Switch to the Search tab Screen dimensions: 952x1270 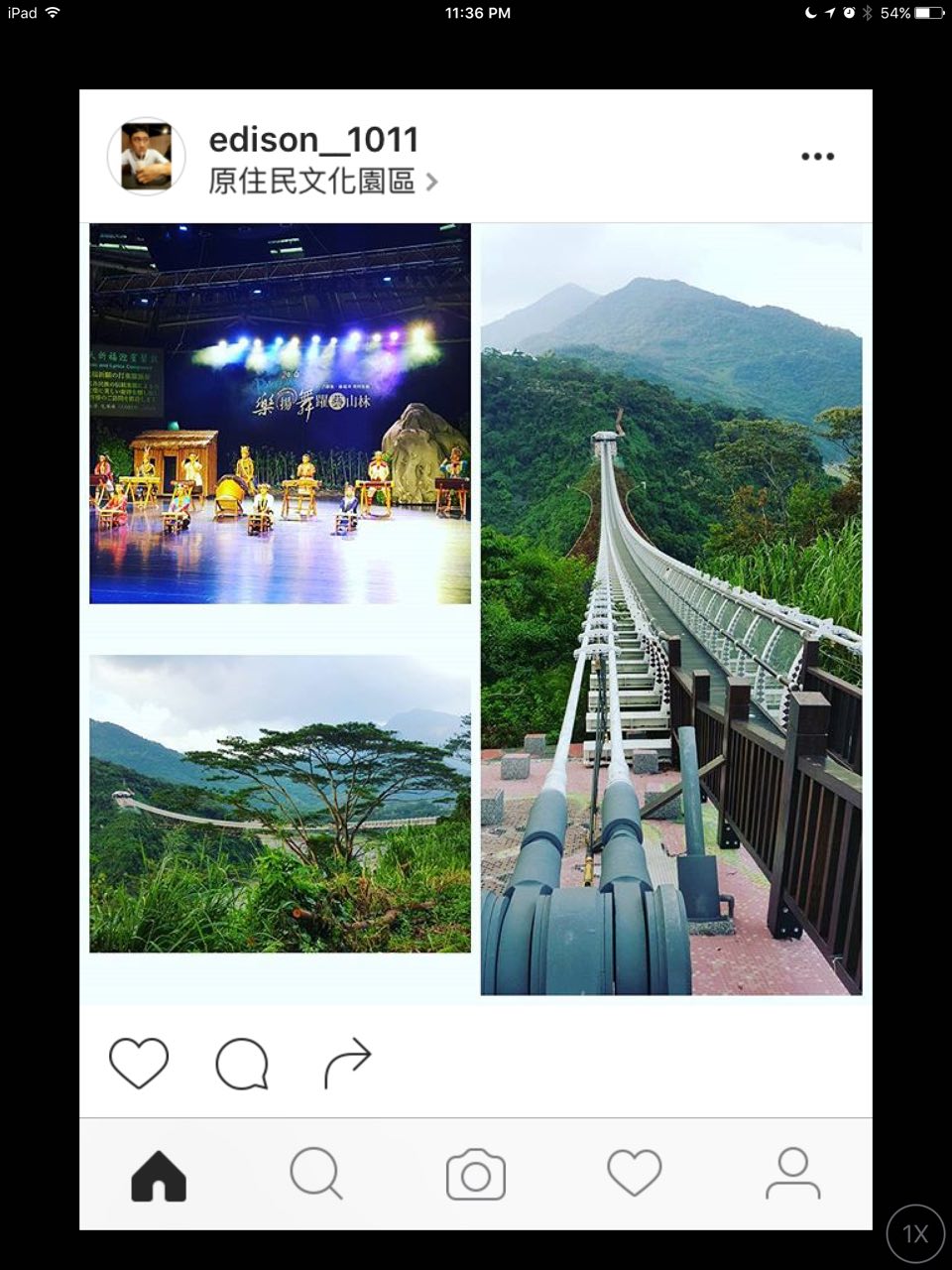(x=316, y=1176)
